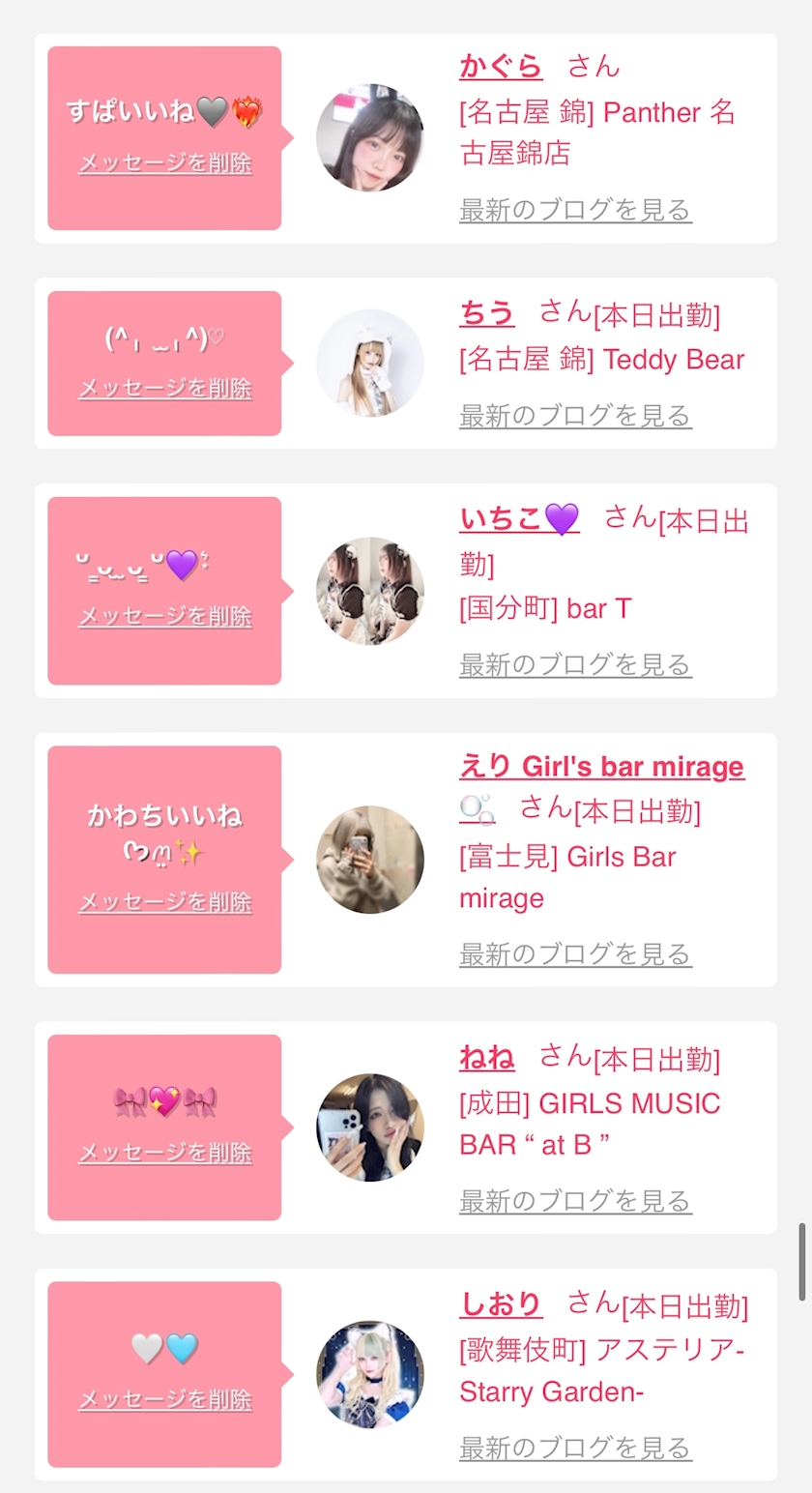
Task: View いちこ's latest blog
Action: pyautogui.click(x=575, y=664)
